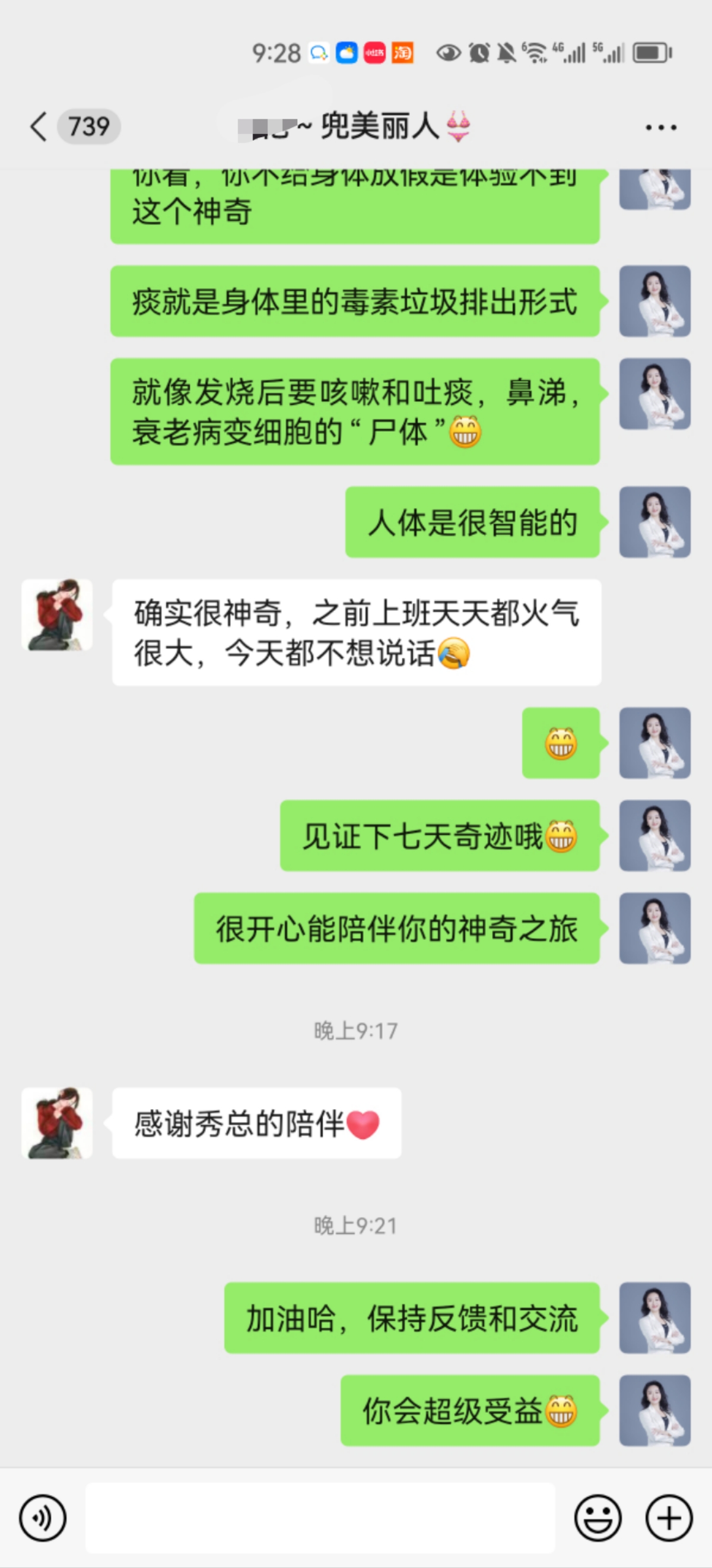Image resolution: width=712 pixels, height=1568 pixels.
Task: Open the chat options menu
Action: pos(661,127)
